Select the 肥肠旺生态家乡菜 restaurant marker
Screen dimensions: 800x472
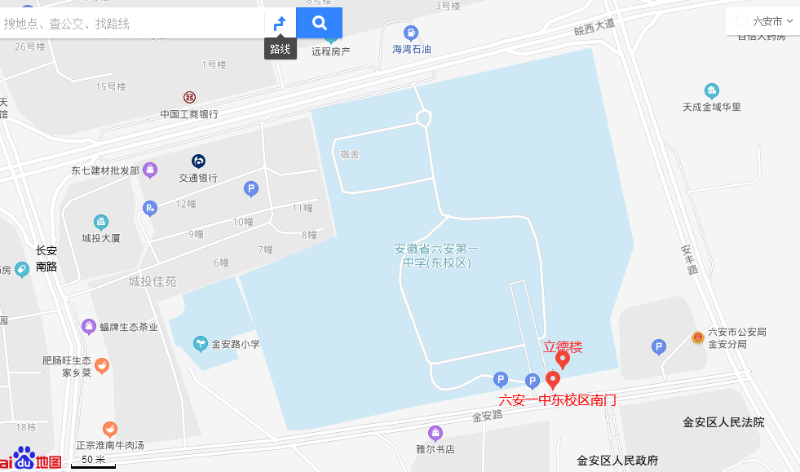click(101, 366)
